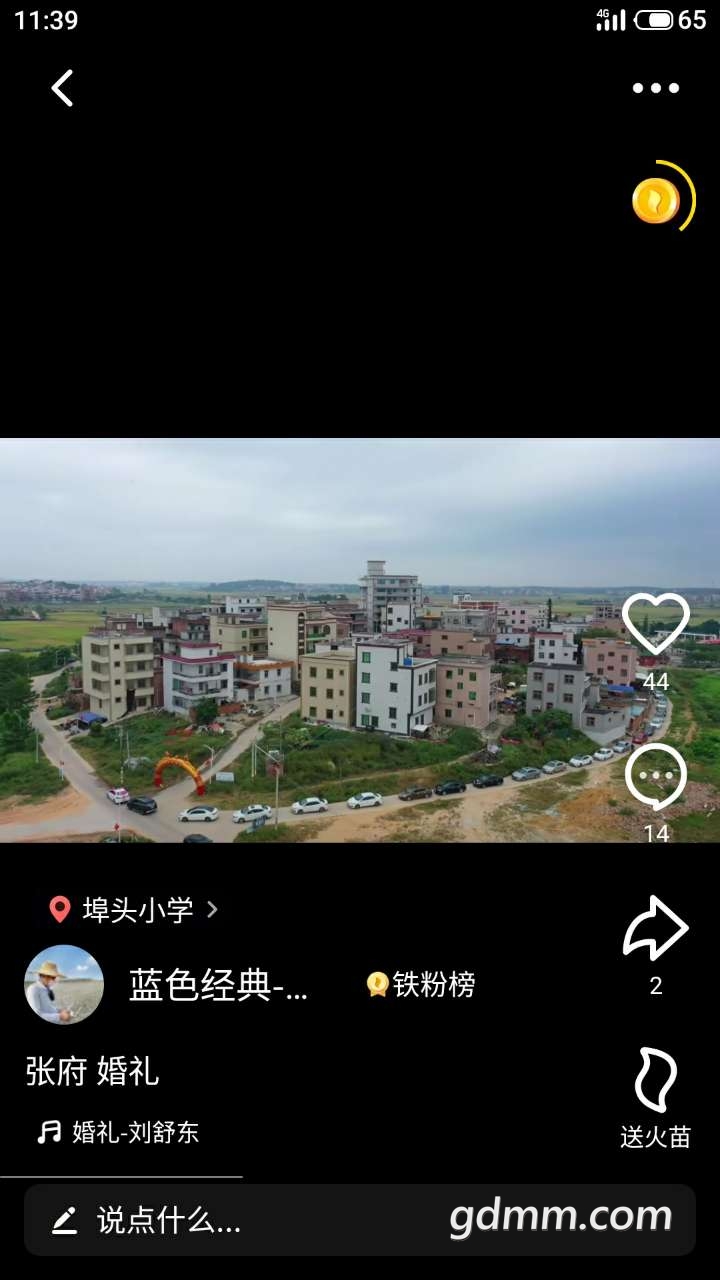Send a flame gift (送火苗)
720x1280 pixels.
(656, 1082)
